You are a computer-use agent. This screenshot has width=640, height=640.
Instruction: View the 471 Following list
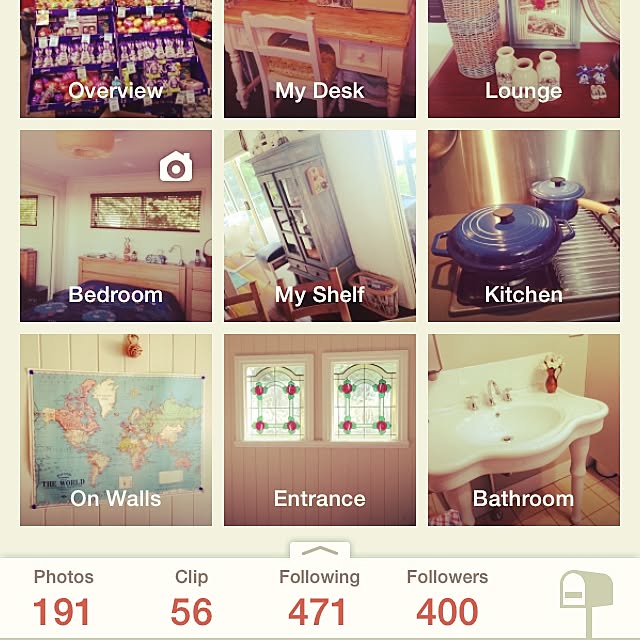(x=319, y=598)
